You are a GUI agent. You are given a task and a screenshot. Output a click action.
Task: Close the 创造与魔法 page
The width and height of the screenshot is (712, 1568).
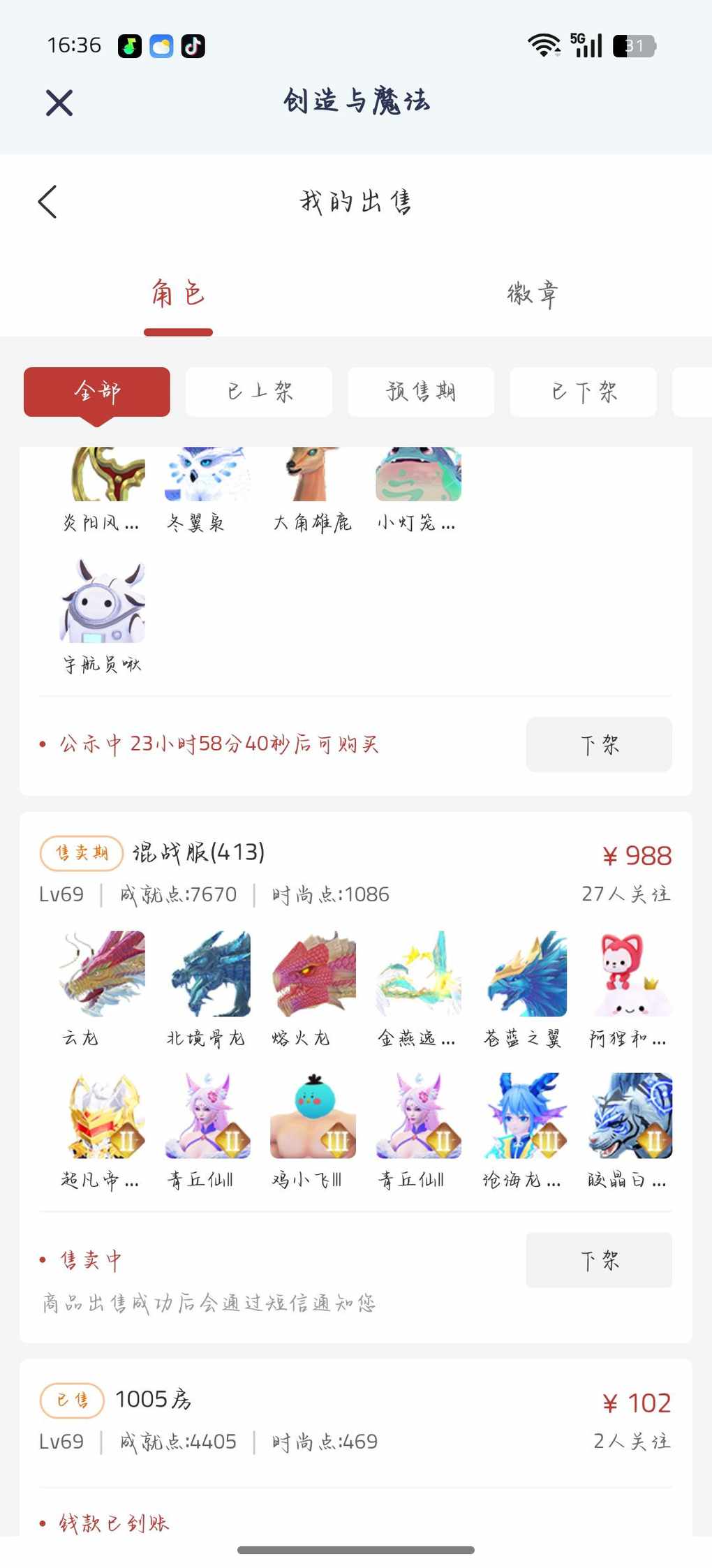[x=59, y=103]
